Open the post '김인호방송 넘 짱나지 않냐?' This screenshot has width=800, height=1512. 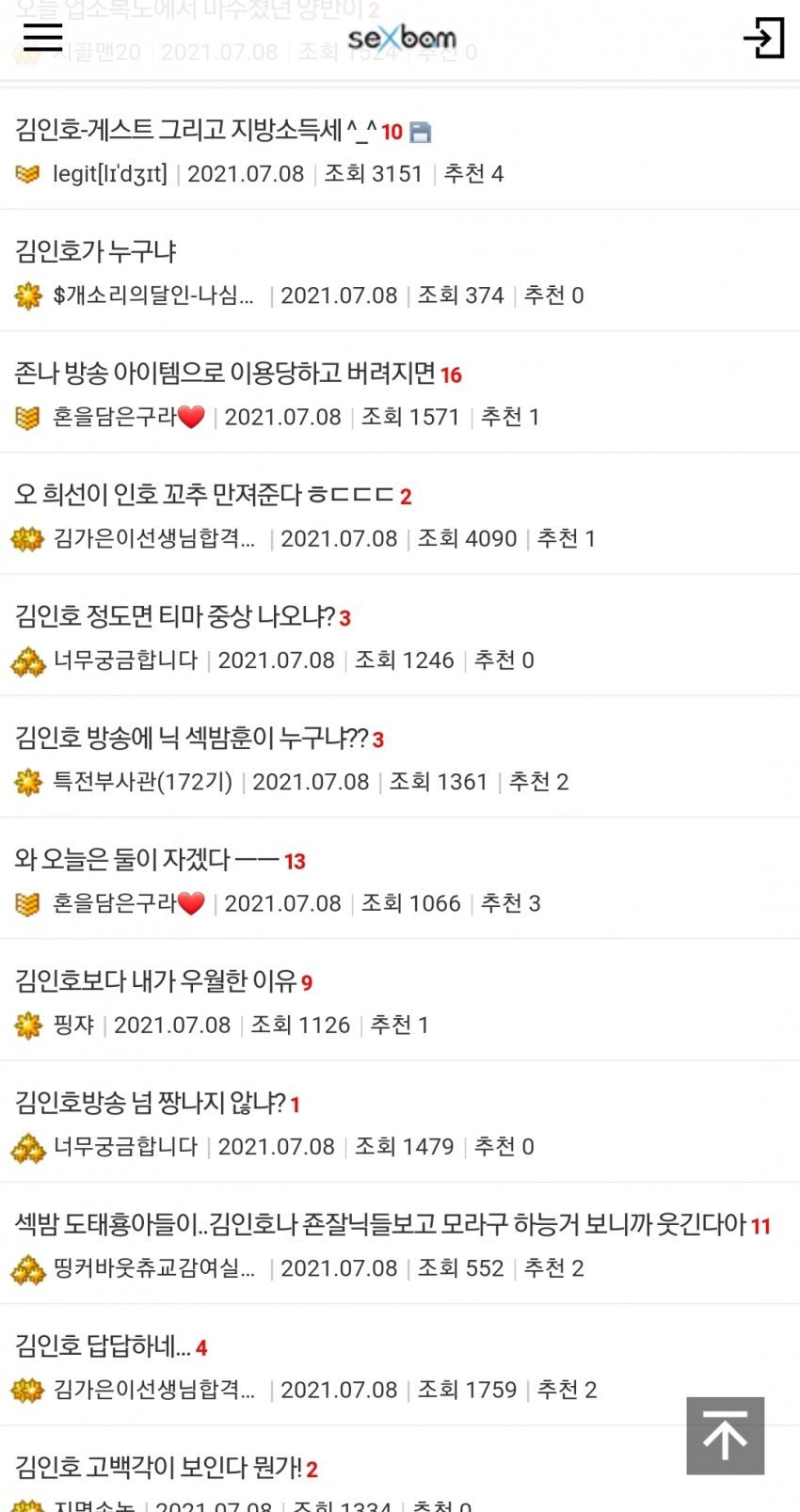coord(150,1103)
